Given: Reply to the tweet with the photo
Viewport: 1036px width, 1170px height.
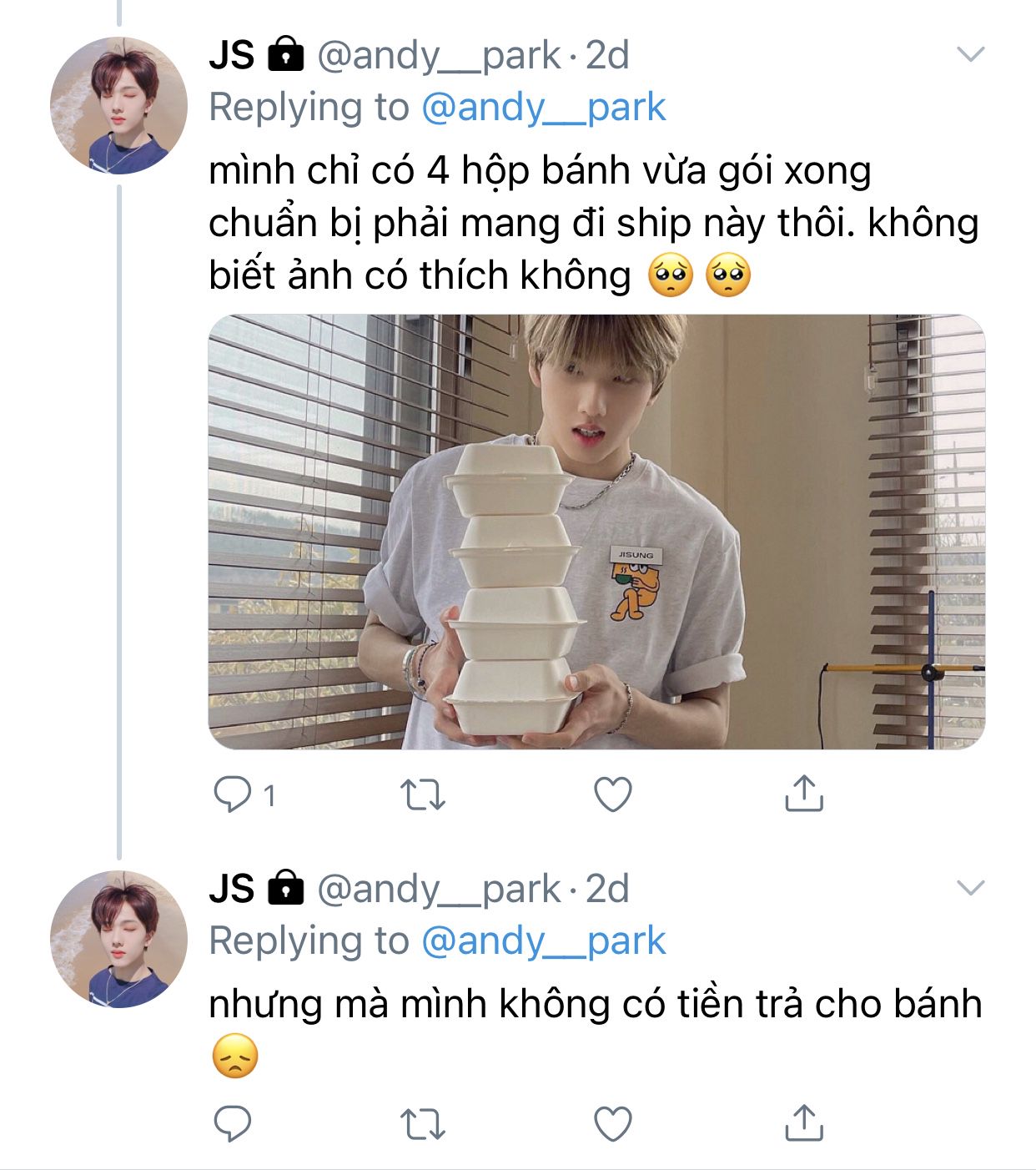Looking at the screenshot, I should [x=233, y=794].
